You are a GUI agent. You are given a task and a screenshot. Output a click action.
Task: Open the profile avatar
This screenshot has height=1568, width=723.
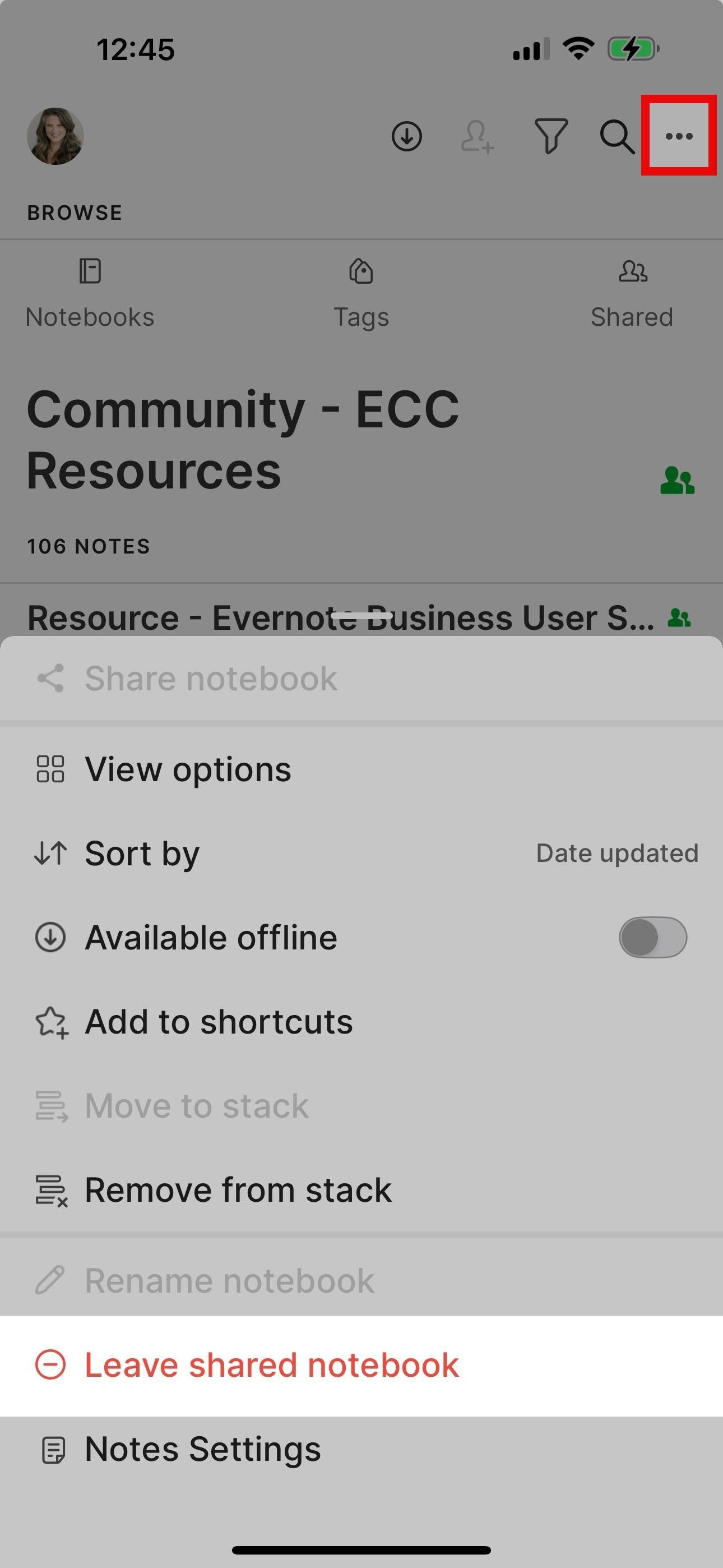[x=55, y=136]
